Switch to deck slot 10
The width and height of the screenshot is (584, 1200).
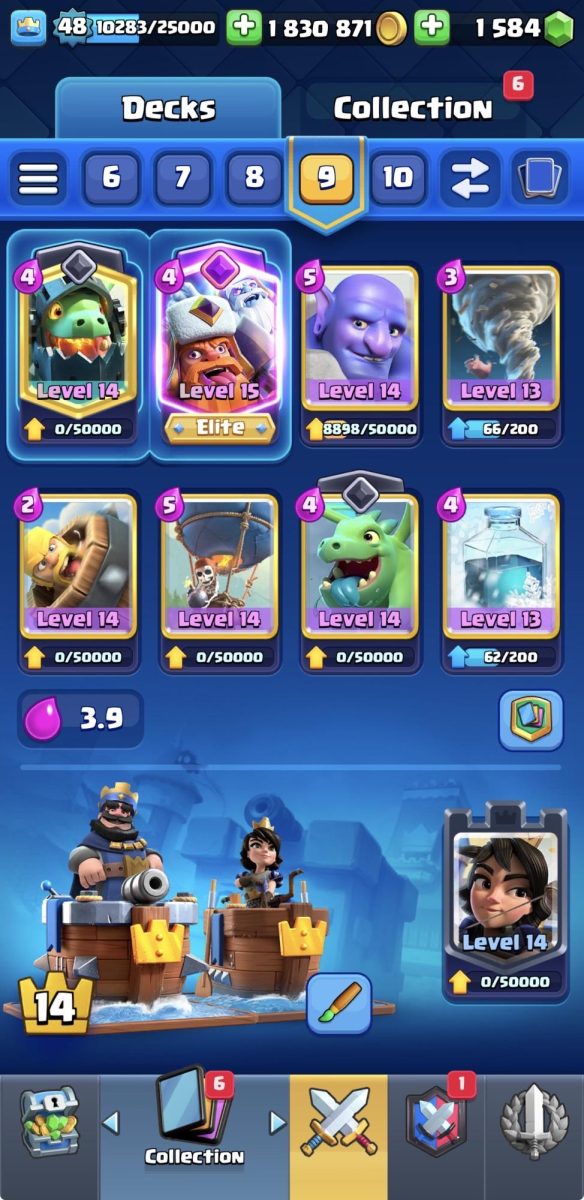tap(398, 179)
